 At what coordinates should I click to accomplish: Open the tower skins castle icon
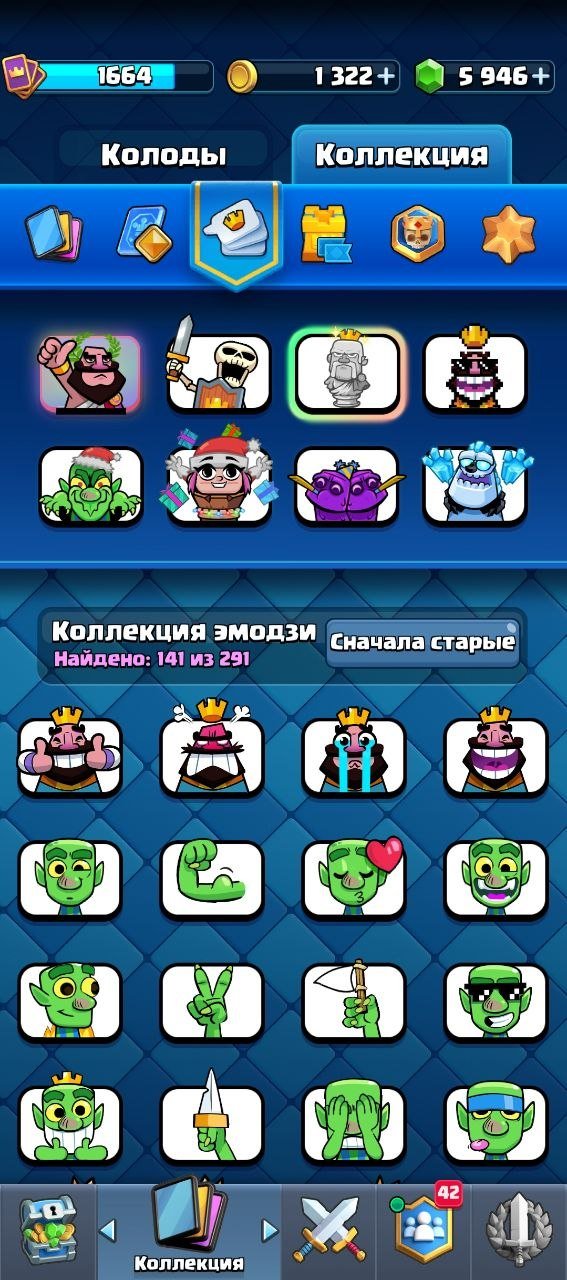coord(325,234)
